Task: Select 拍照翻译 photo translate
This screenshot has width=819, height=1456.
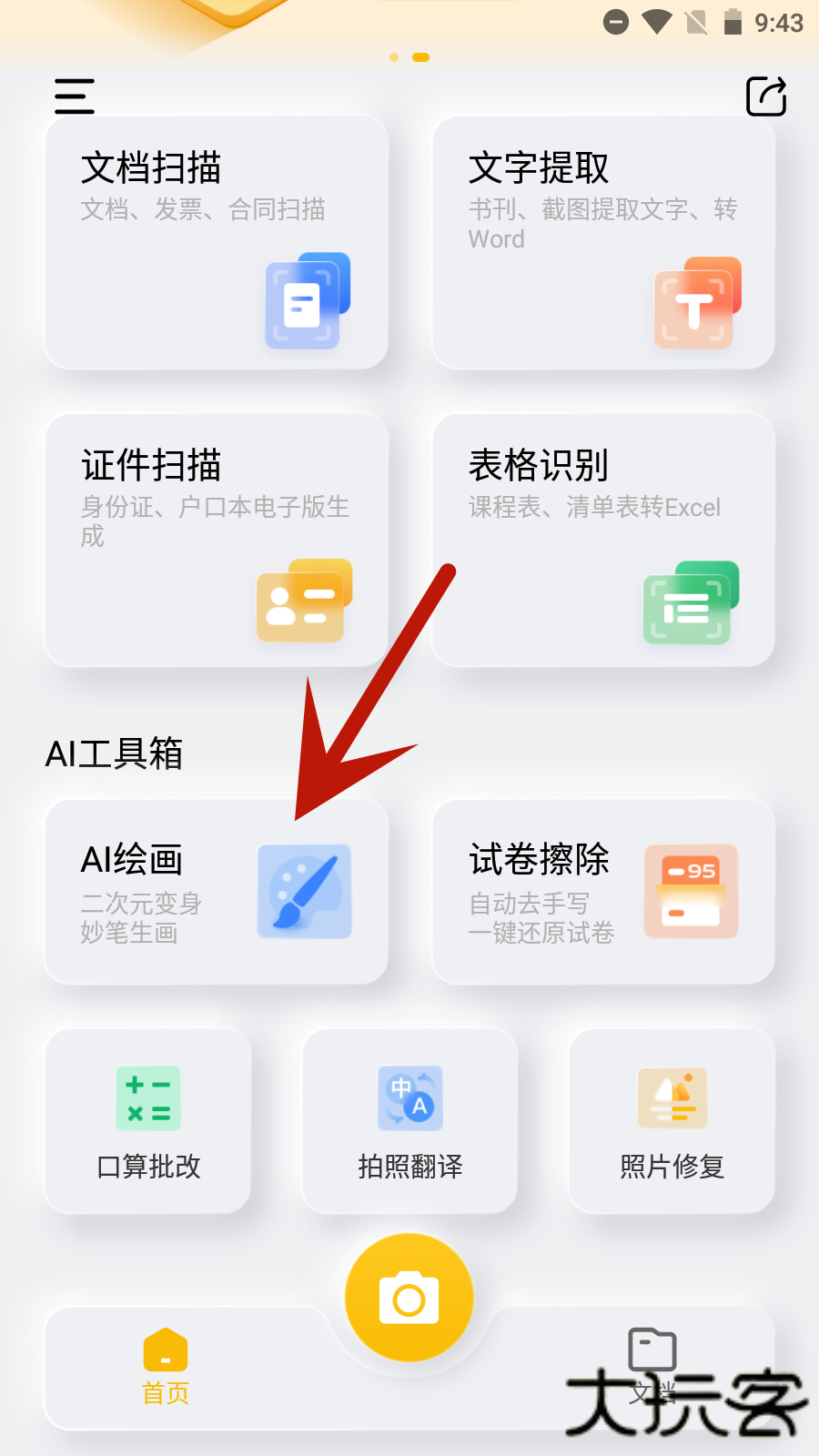Action: 409,1121
